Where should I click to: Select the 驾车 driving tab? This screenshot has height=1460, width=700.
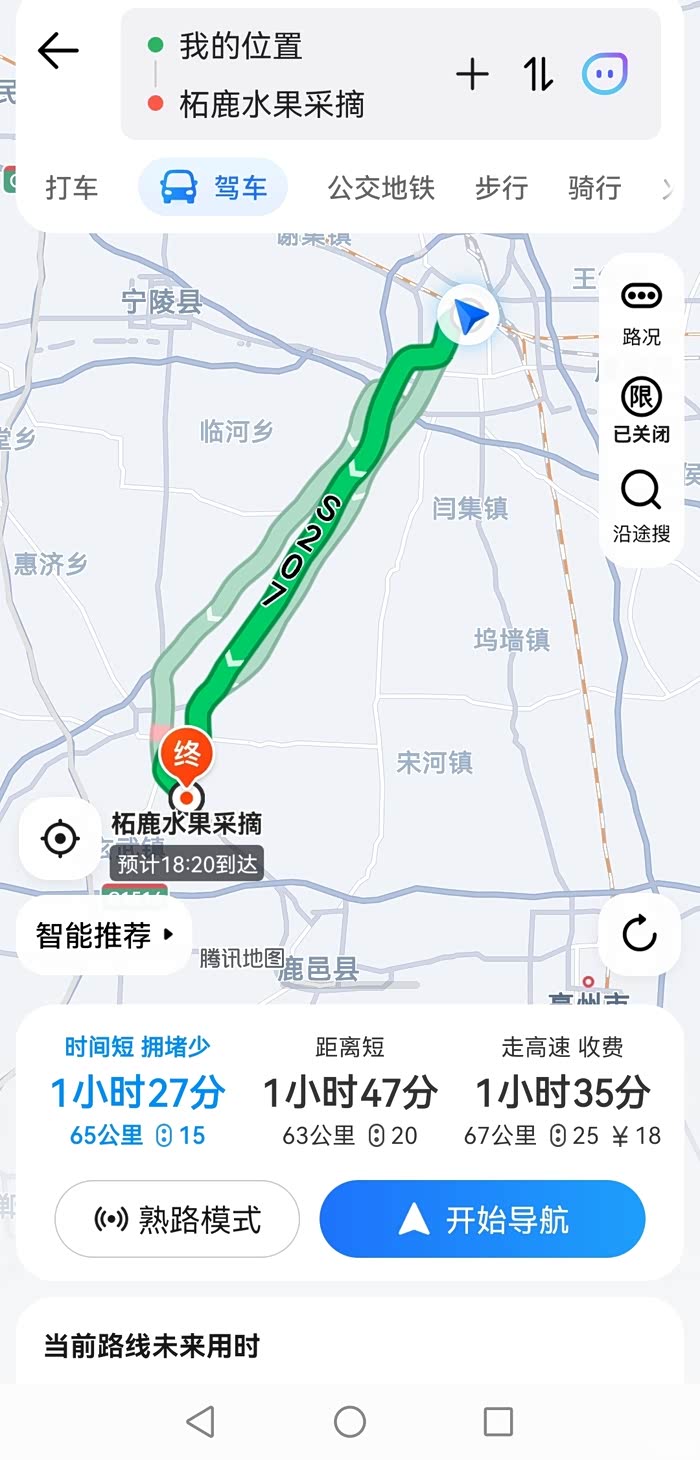coord(213,187)
